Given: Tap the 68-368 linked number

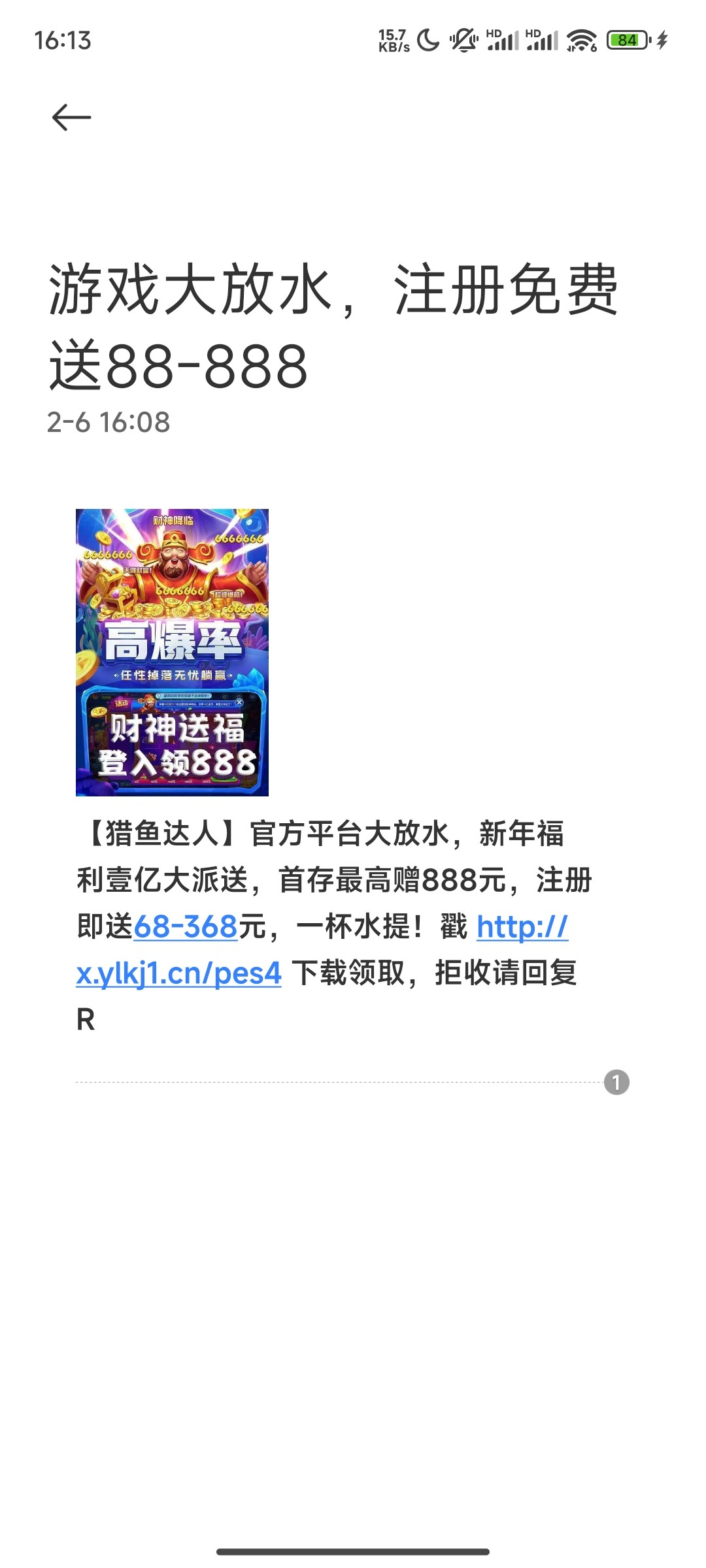Looking at the screenshot, I should [x=186, y=926].
